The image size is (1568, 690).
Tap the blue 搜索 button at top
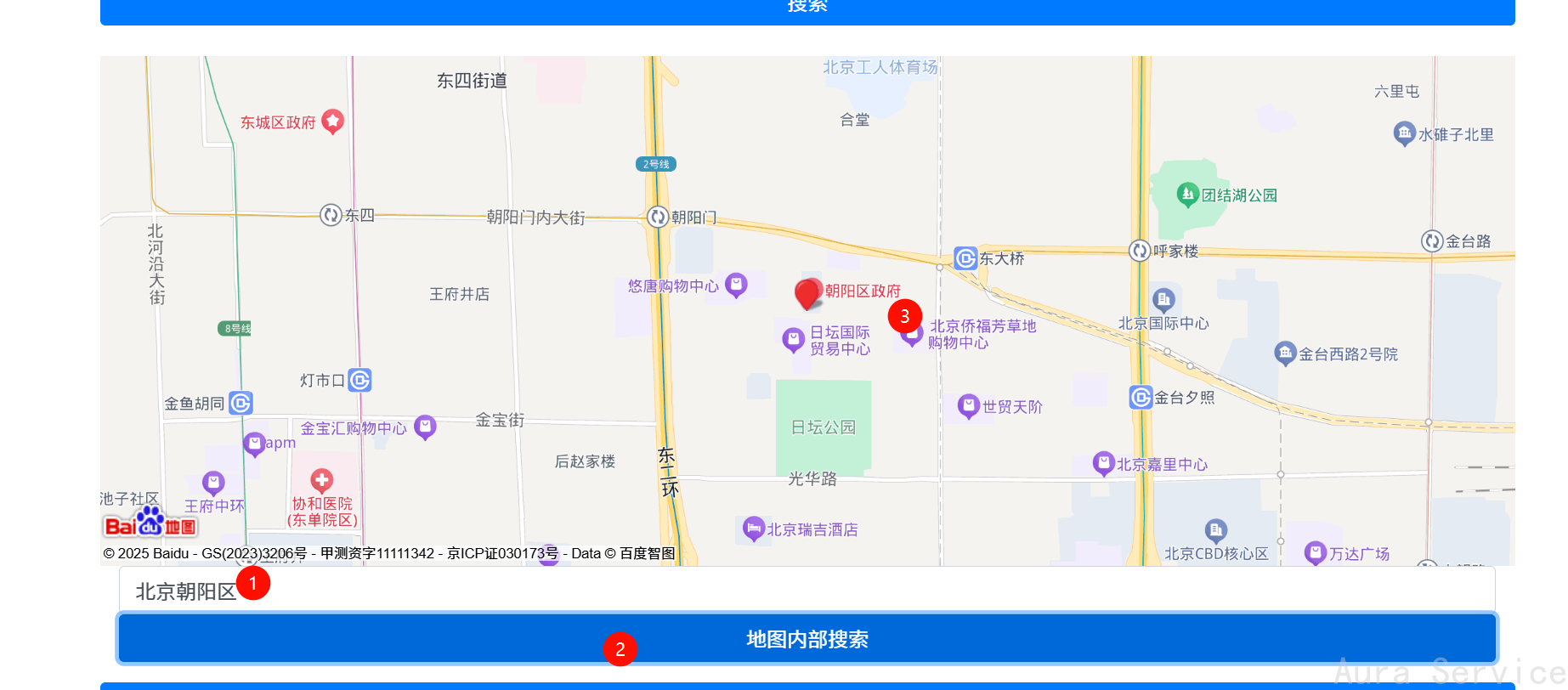click(x=807, y=10)
